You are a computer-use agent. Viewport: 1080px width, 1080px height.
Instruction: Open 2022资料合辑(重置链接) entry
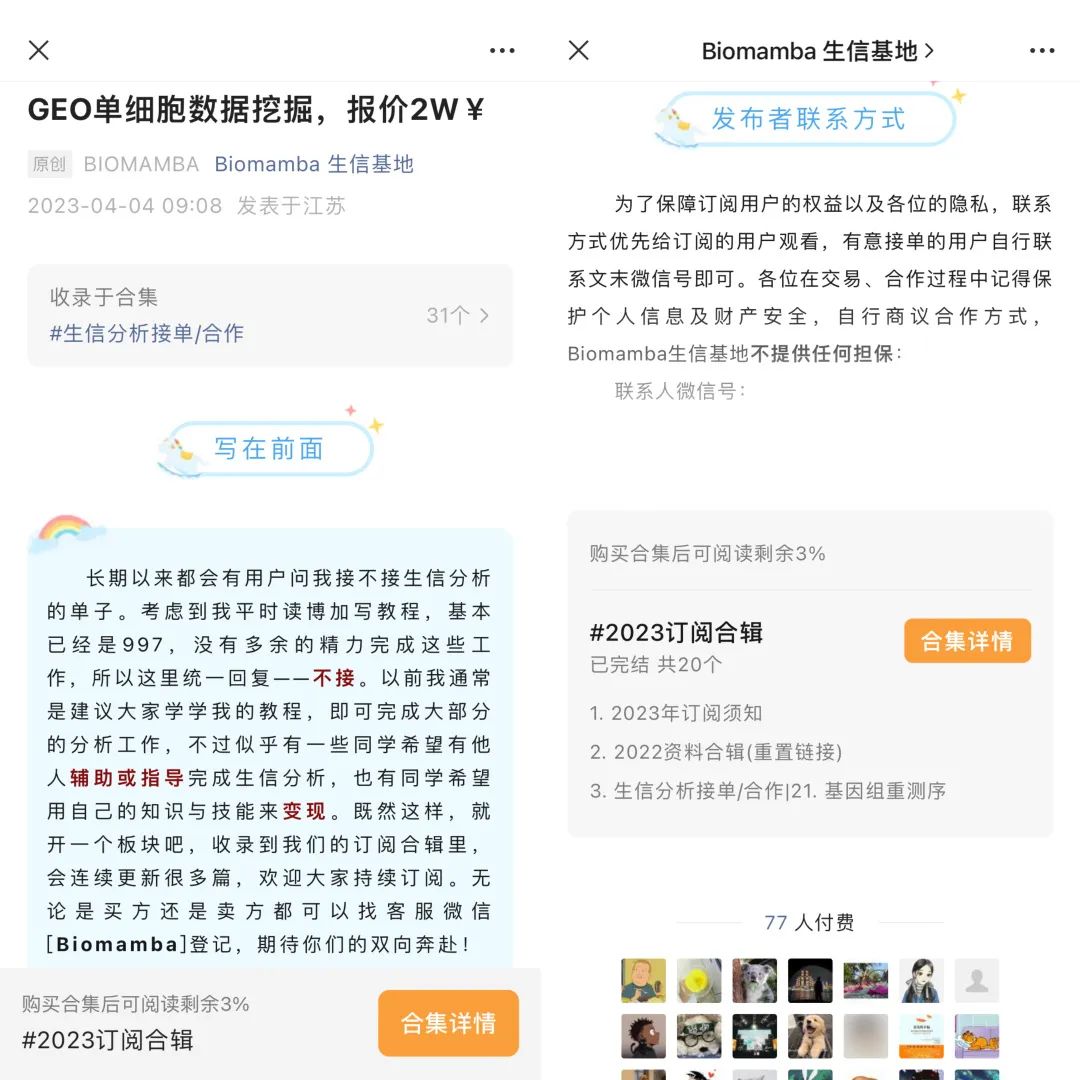coord(716,752)
